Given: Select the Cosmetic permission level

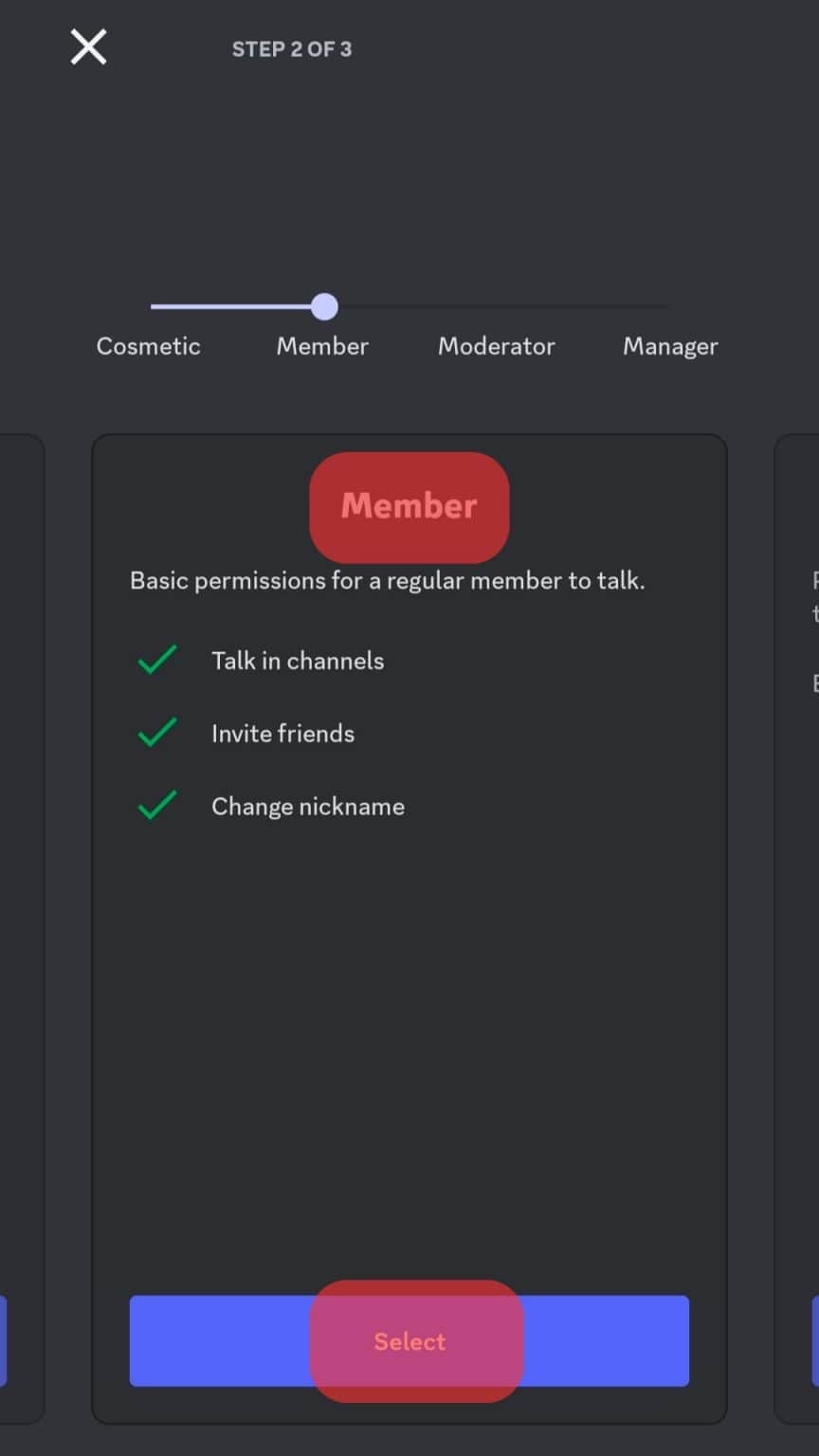Looking at the screenshot, I should (148, 346).
